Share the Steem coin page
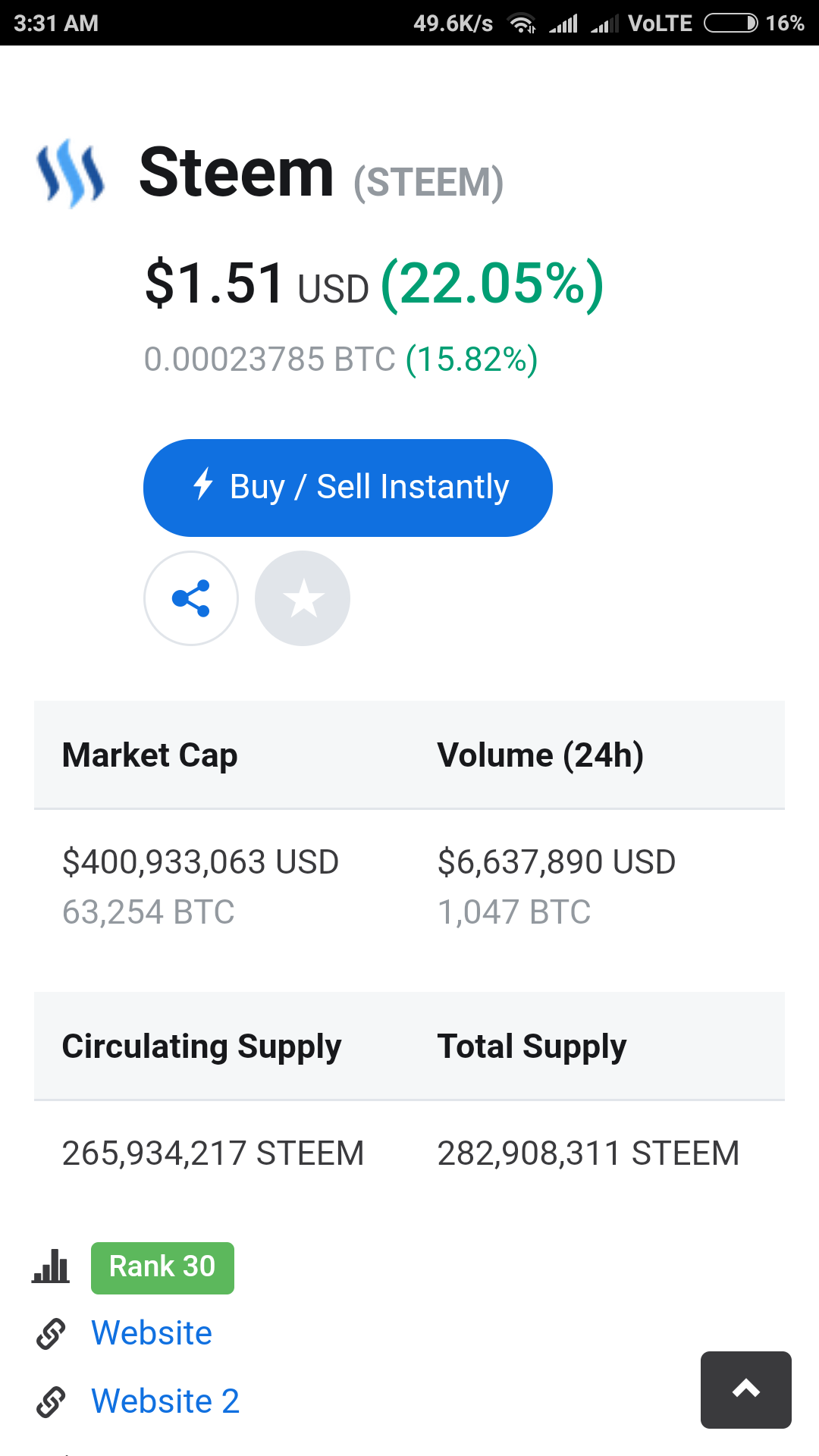The height and width of the screenshot is (1456, 819). pos(191,598)
